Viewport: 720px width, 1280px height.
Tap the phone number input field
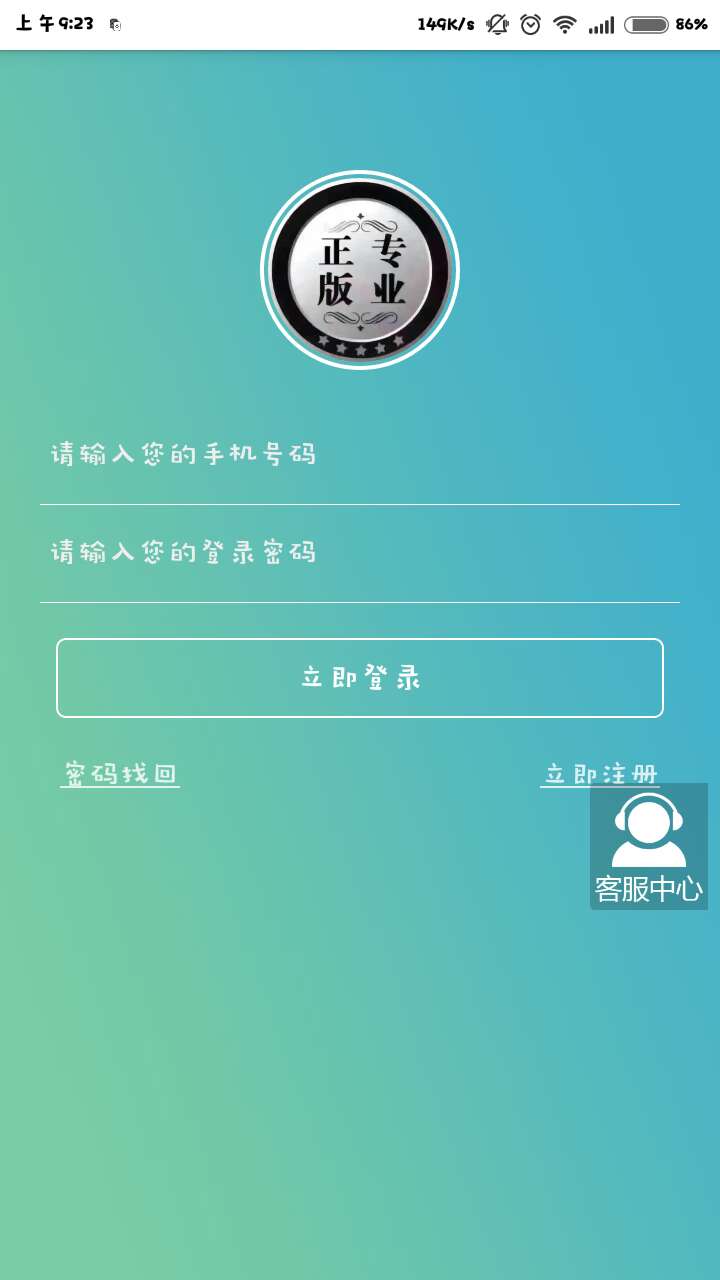360,456
